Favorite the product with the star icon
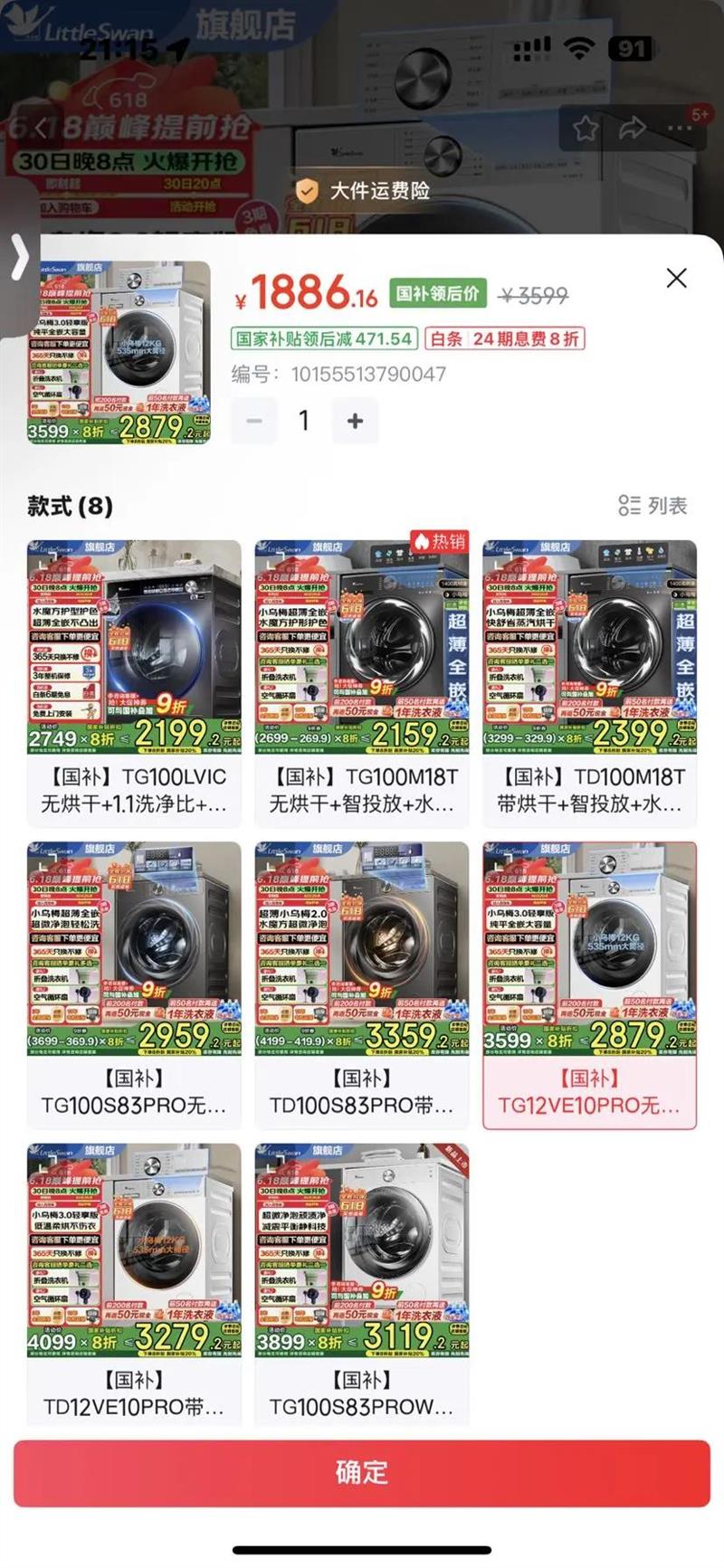 click(x=586, y=128)
